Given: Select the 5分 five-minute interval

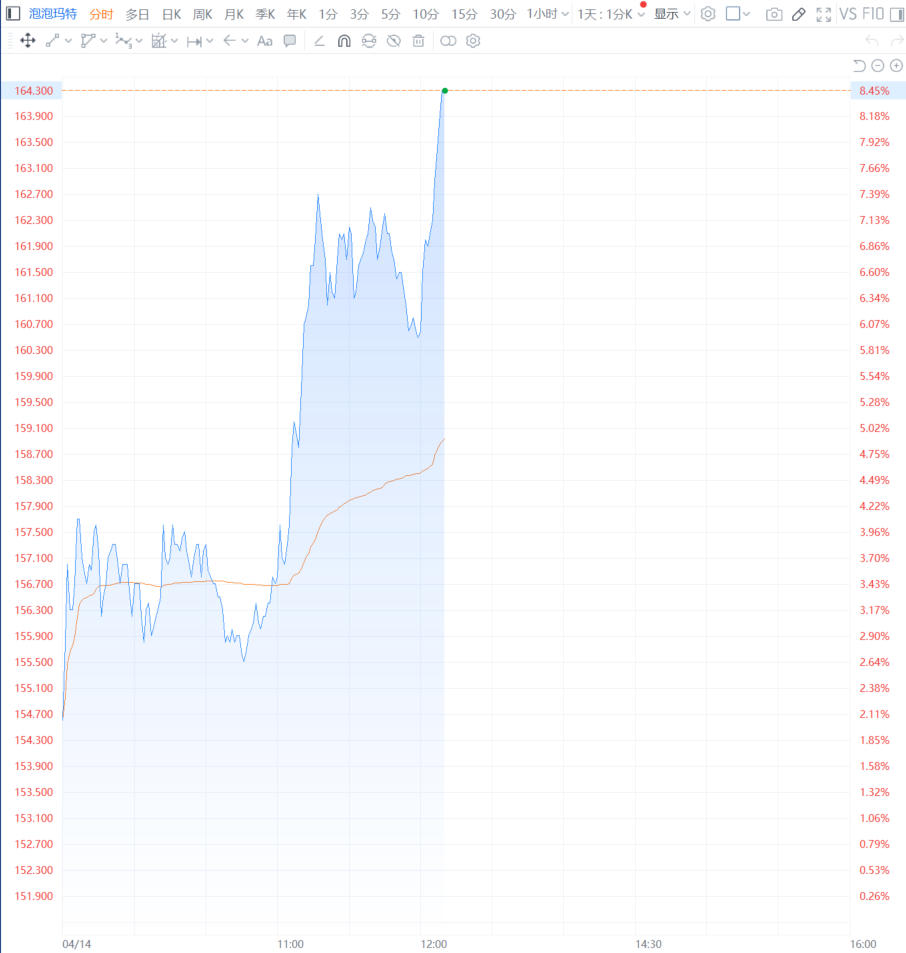Looking at the screenshot, I should [x=391, y=14].
